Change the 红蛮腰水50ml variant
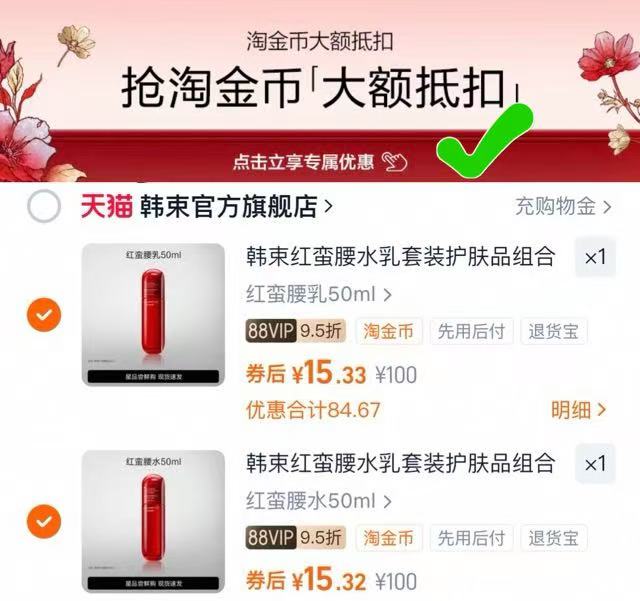The width and height of the screenshot is (640, 601). point(318,501)
